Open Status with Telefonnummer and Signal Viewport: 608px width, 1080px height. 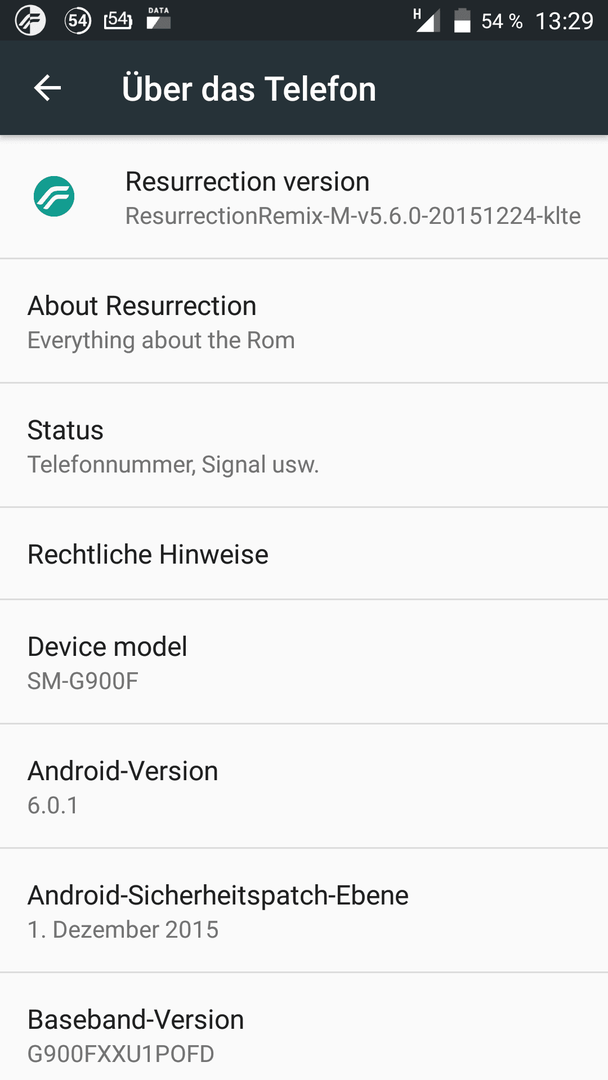point(304,445)
